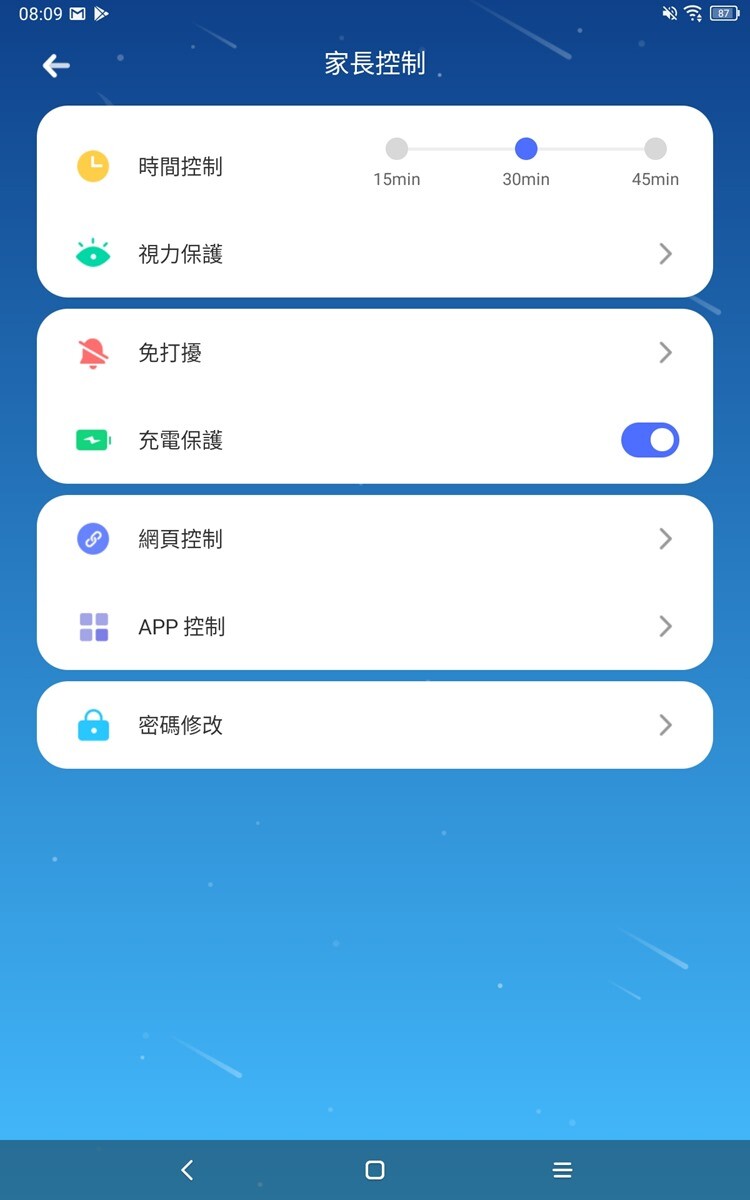The width and height of the screenshot is (750, 1200).
Task: Open 視力保護 settings
Action: (x=375, y=254)
